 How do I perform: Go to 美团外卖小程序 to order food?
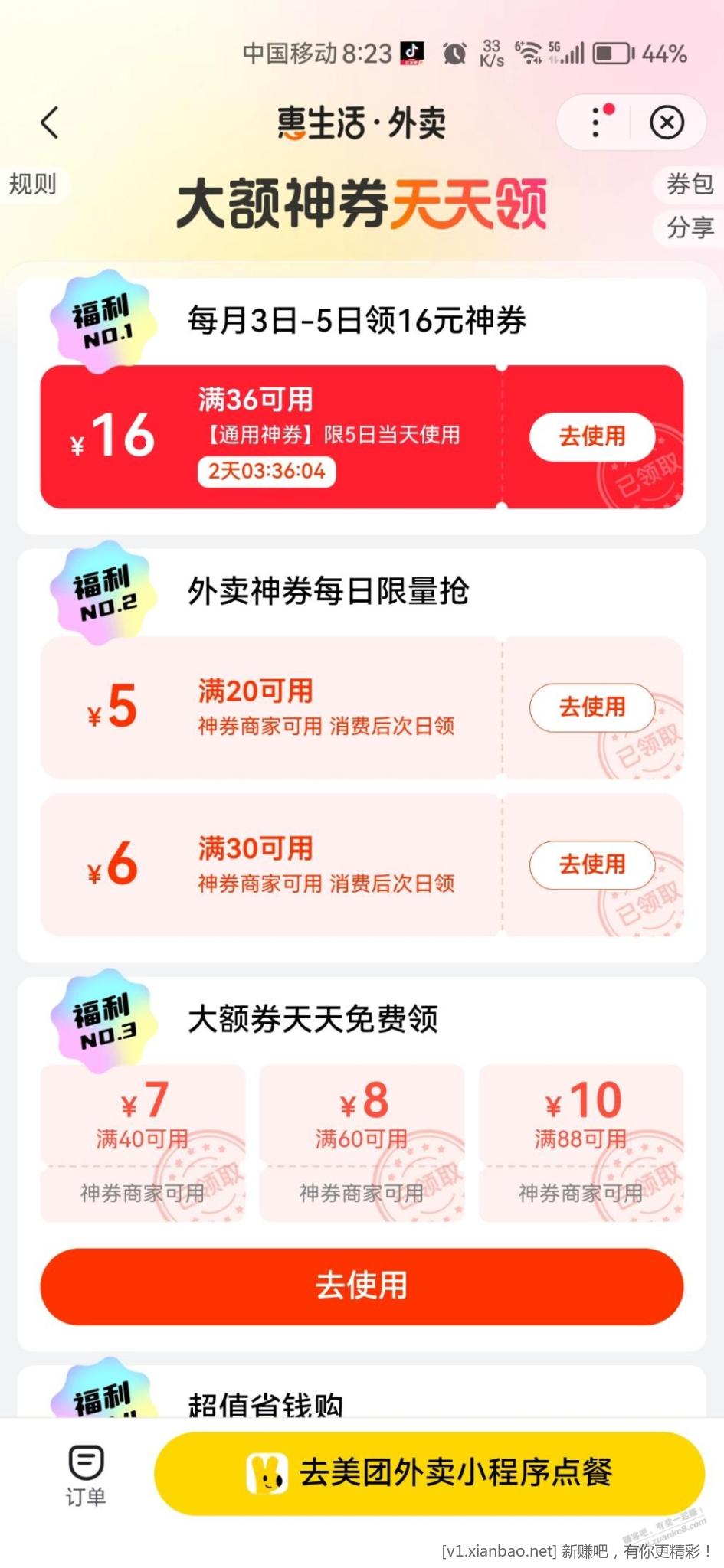click(x=429, y=1472)
